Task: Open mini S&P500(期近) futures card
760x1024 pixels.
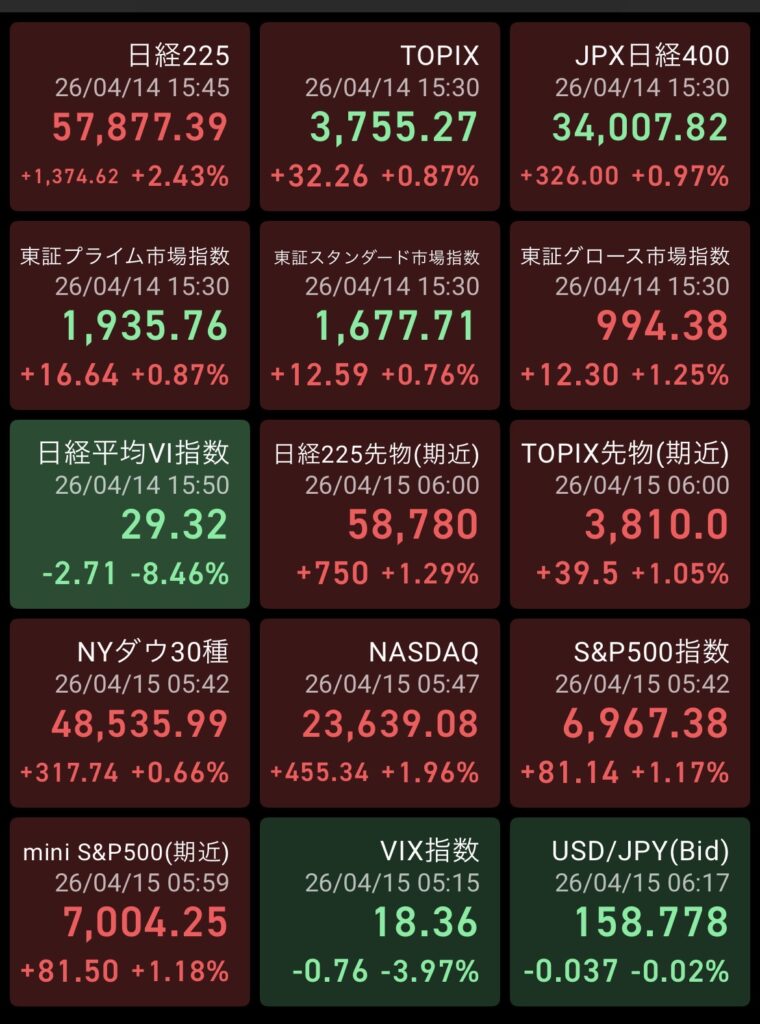Action: tap(130, 911)
